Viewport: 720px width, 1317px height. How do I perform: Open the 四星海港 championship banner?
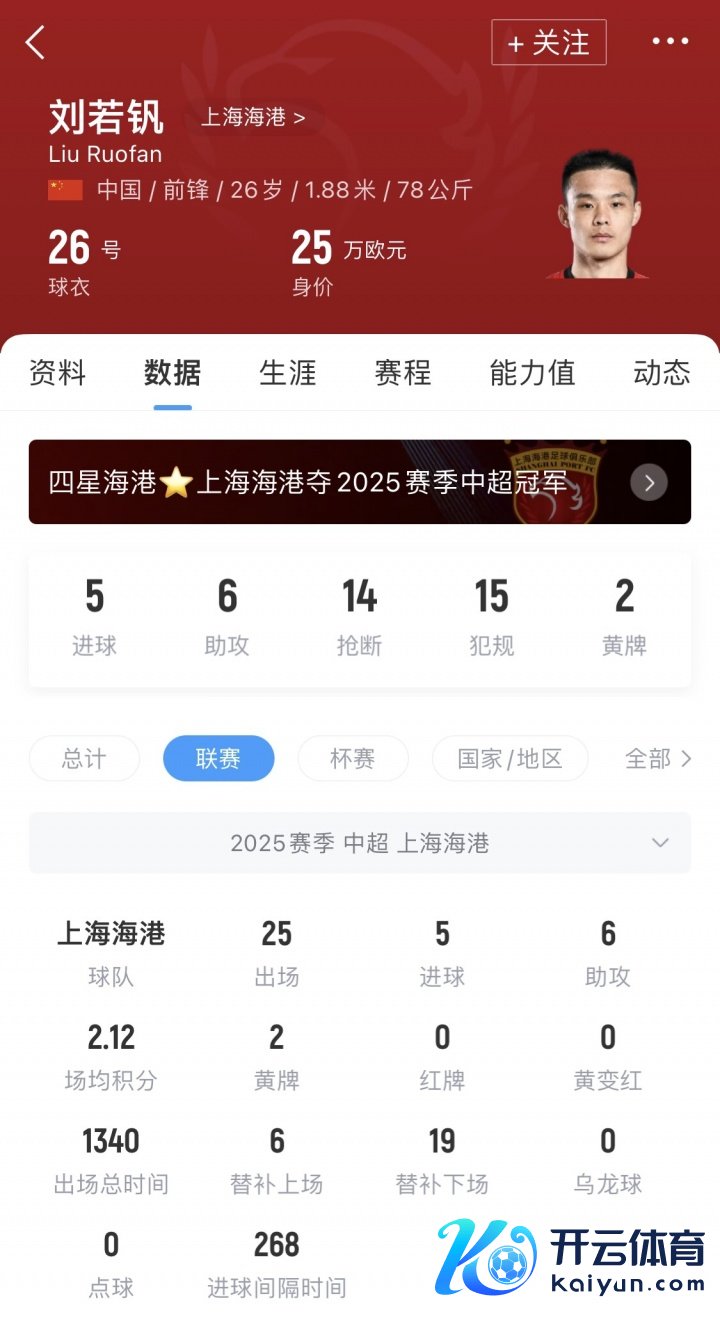pos(359,482)
